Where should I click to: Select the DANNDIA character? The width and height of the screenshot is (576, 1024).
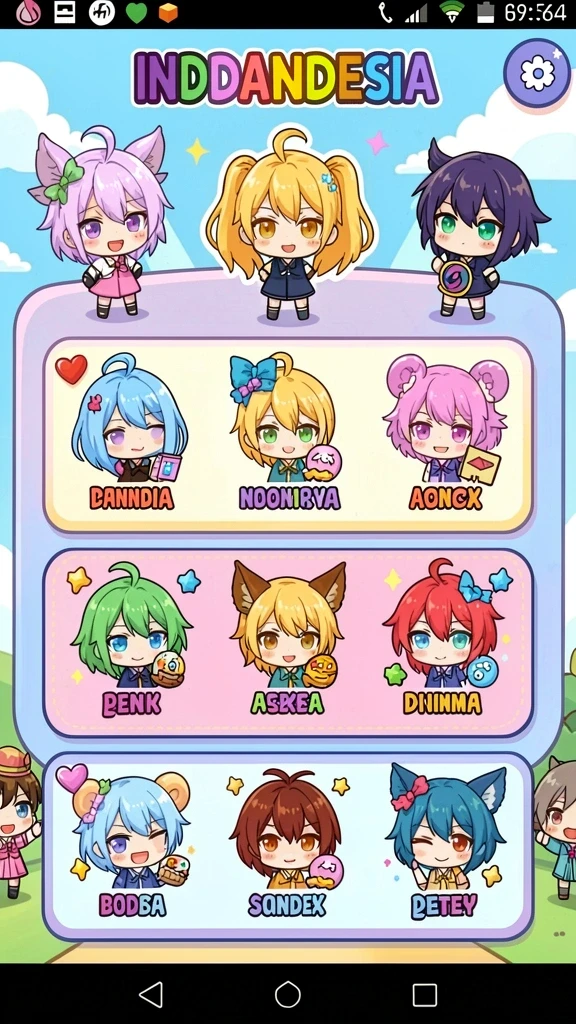pyautogui.click(x=131, y=432)
